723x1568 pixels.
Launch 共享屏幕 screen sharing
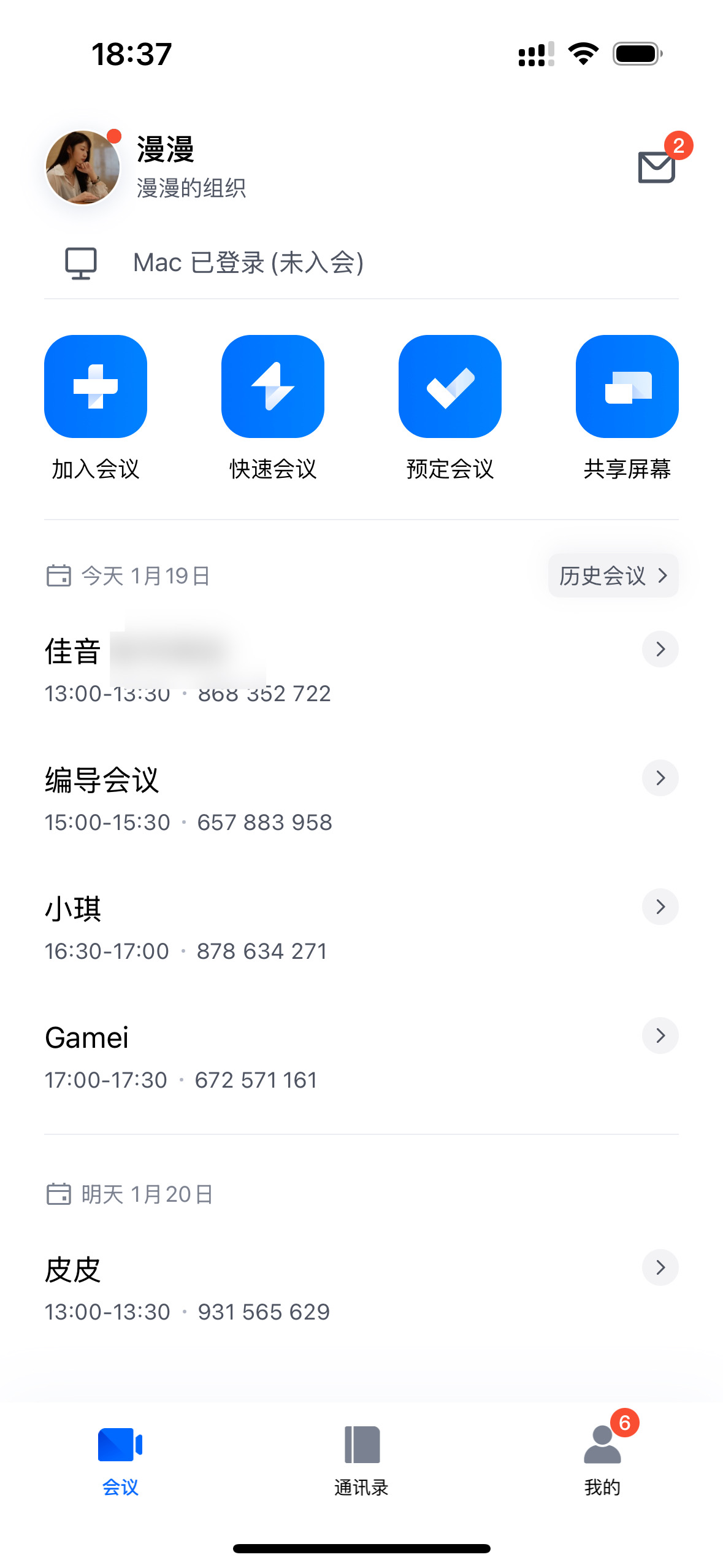627,386
